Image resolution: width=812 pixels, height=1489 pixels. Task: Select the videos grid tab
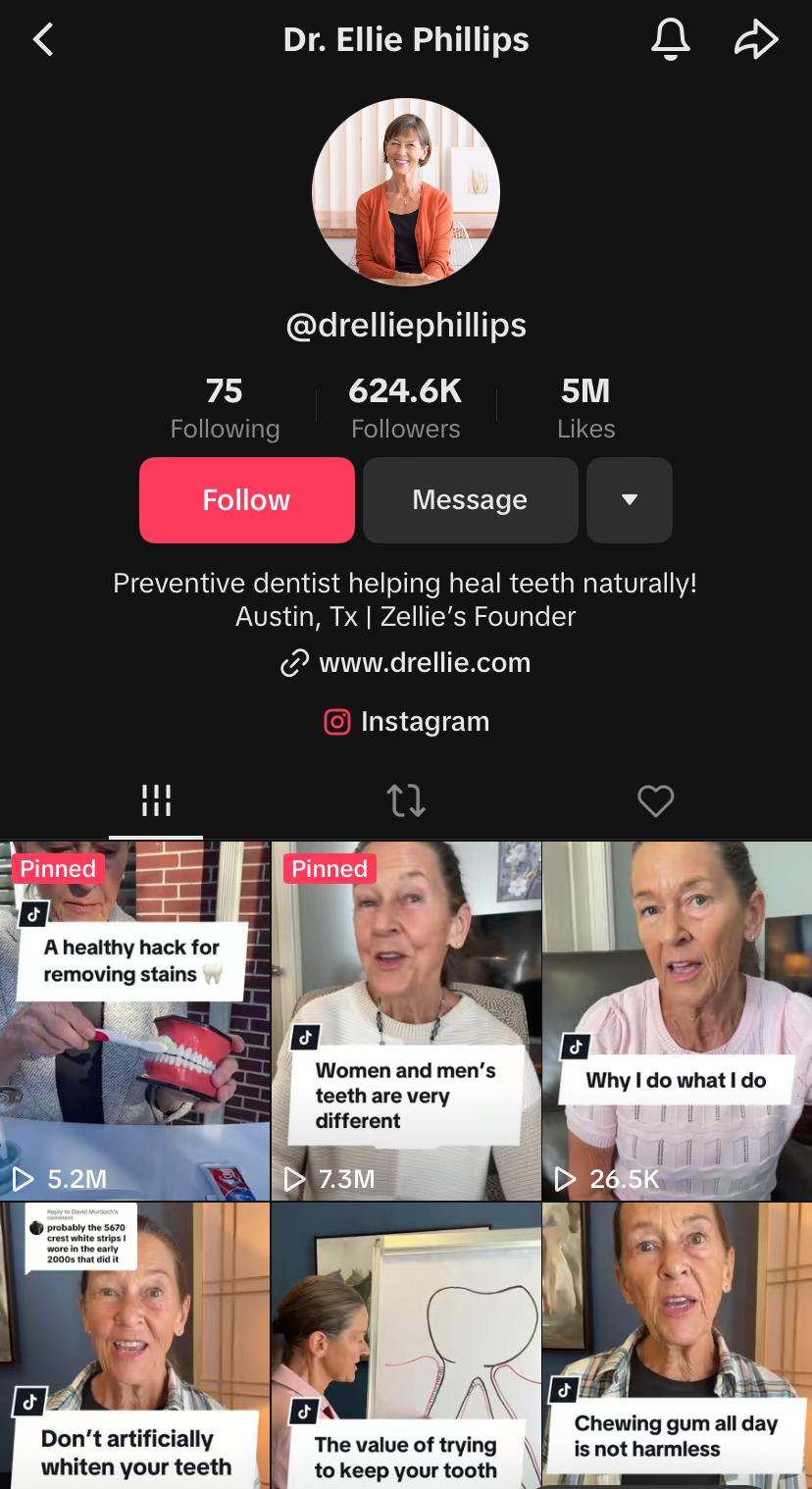(156, 800)
